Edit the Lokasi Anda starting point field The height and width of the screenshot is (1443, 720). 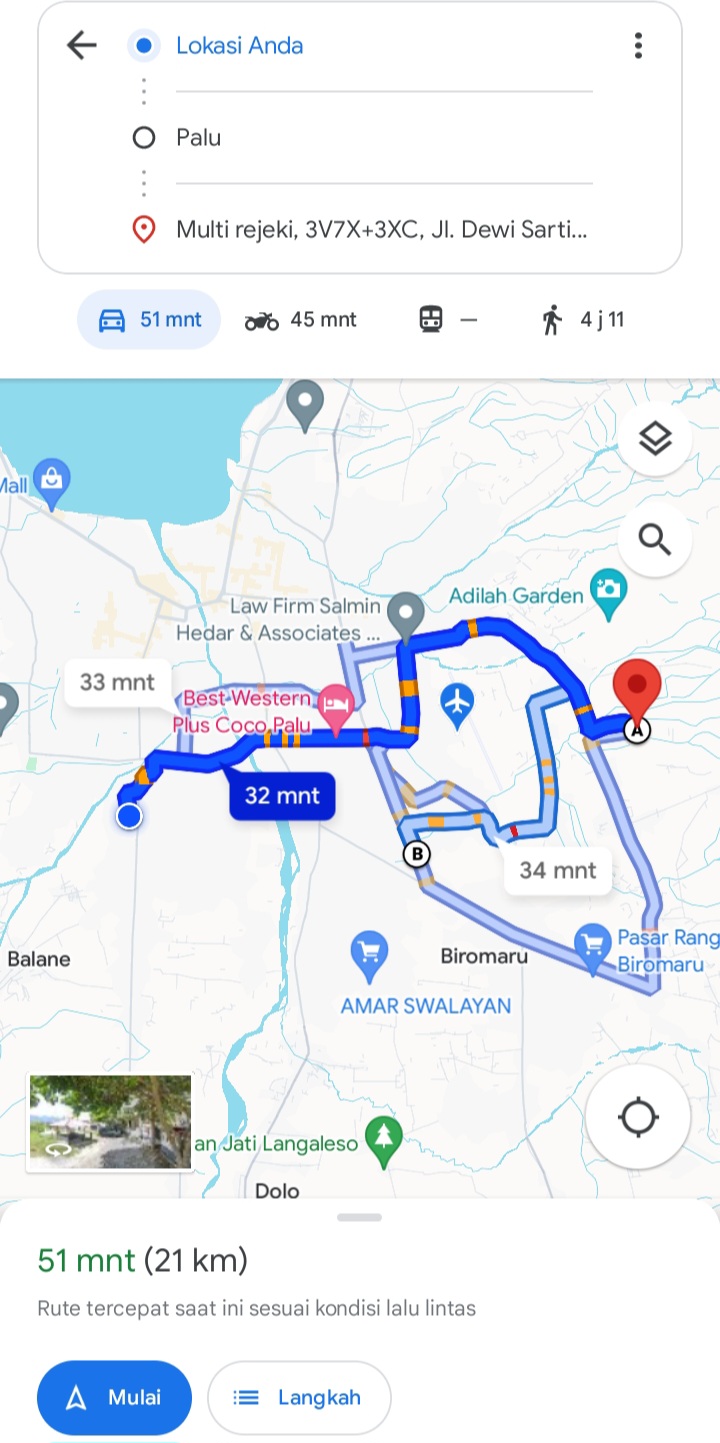coord(384,46)
